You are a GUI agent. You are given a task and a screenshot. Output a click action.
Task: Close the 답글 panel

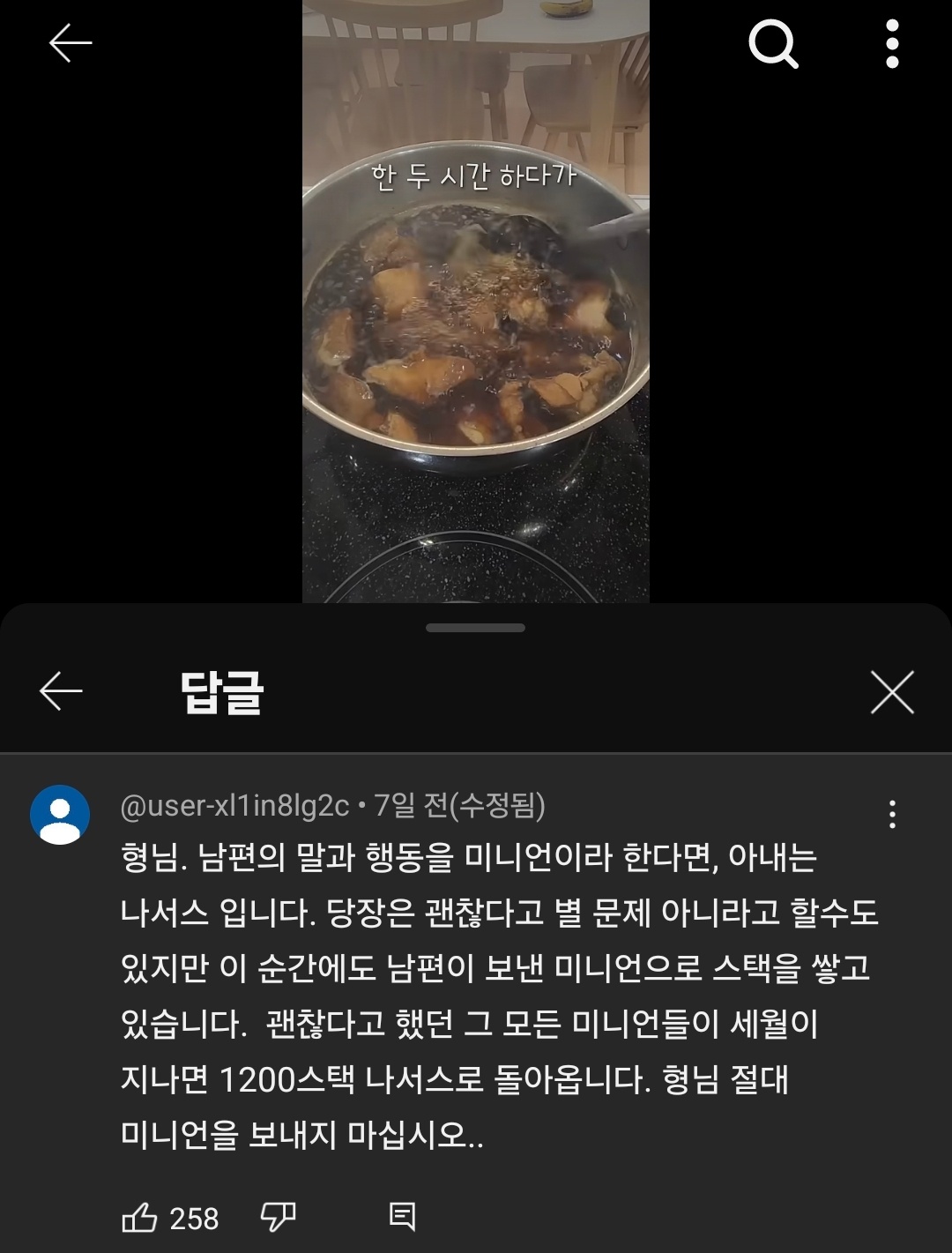[892, 692]
